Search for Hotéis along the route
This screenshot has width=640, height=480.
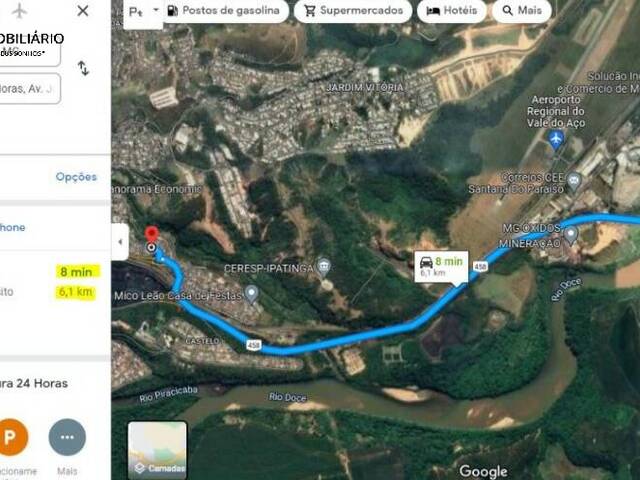tap(451, 11)
